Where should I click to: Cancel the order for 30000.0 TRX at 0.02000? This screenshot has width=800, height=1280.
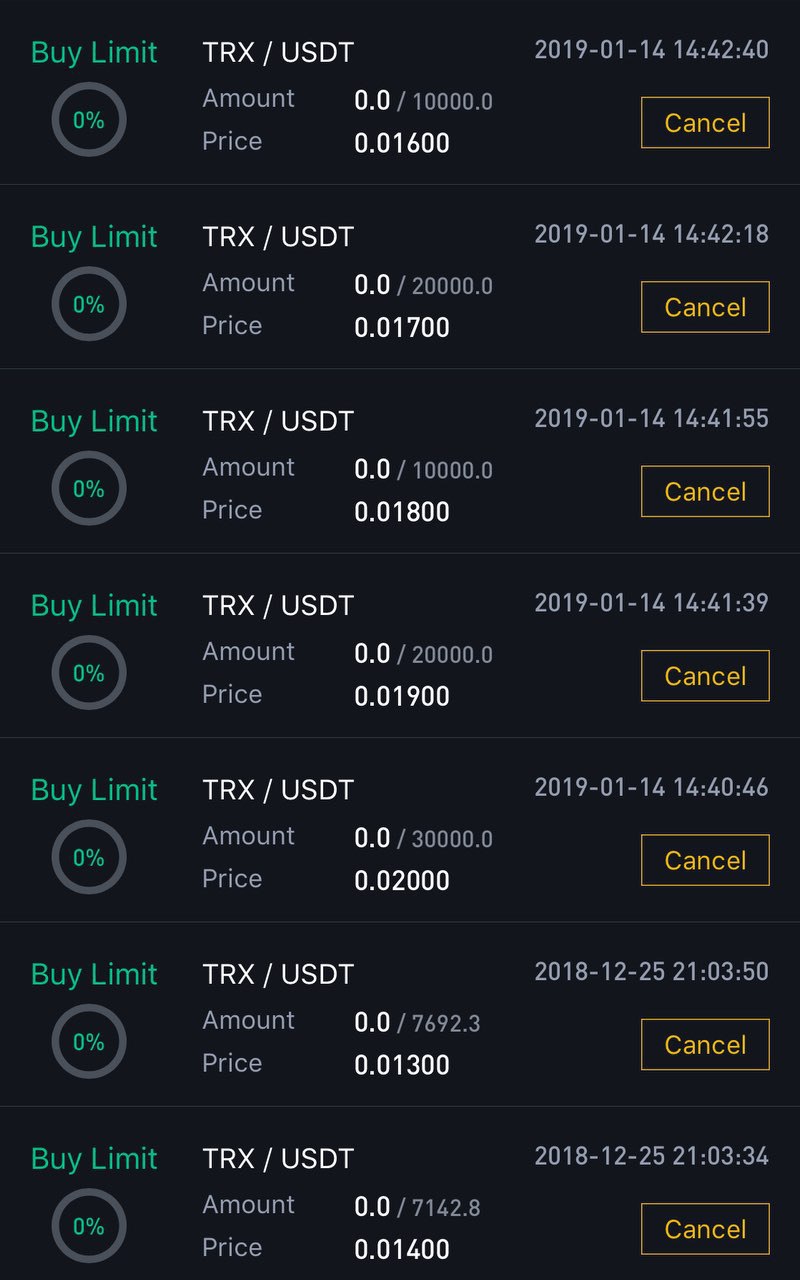click(x=705, y=860)
